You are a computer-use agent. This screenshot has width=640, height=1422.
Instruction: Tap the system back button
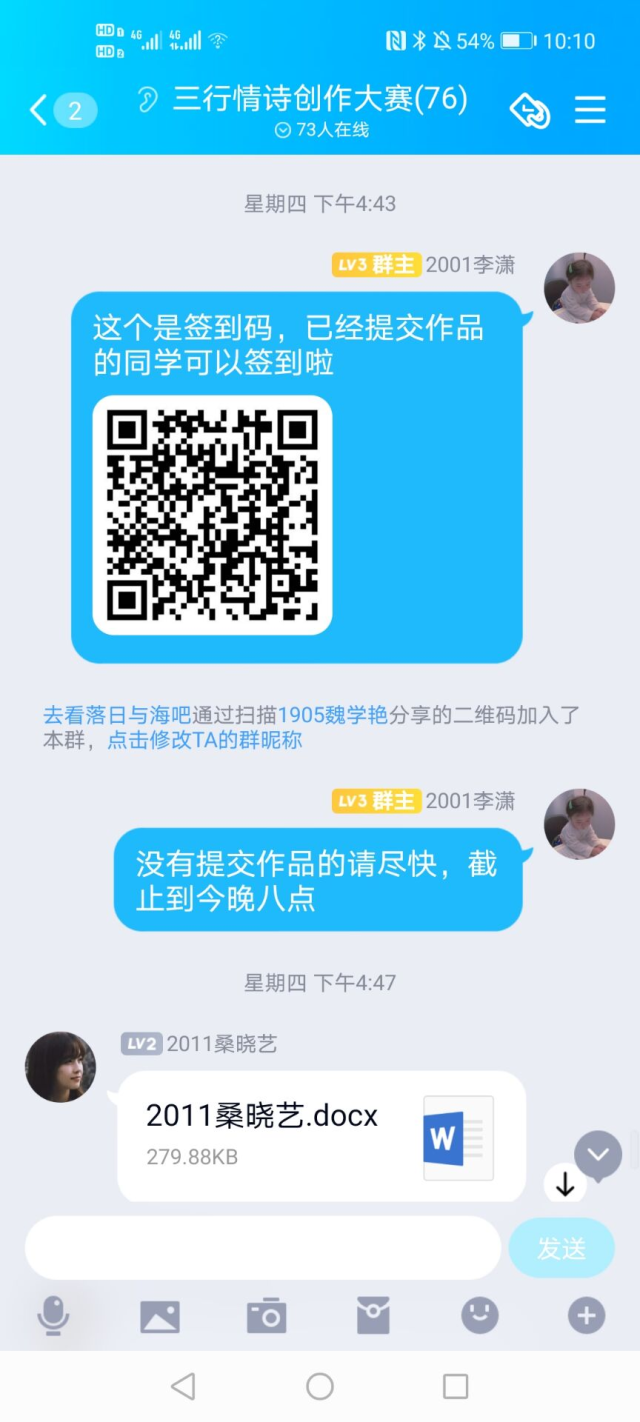coord(183,1386)
